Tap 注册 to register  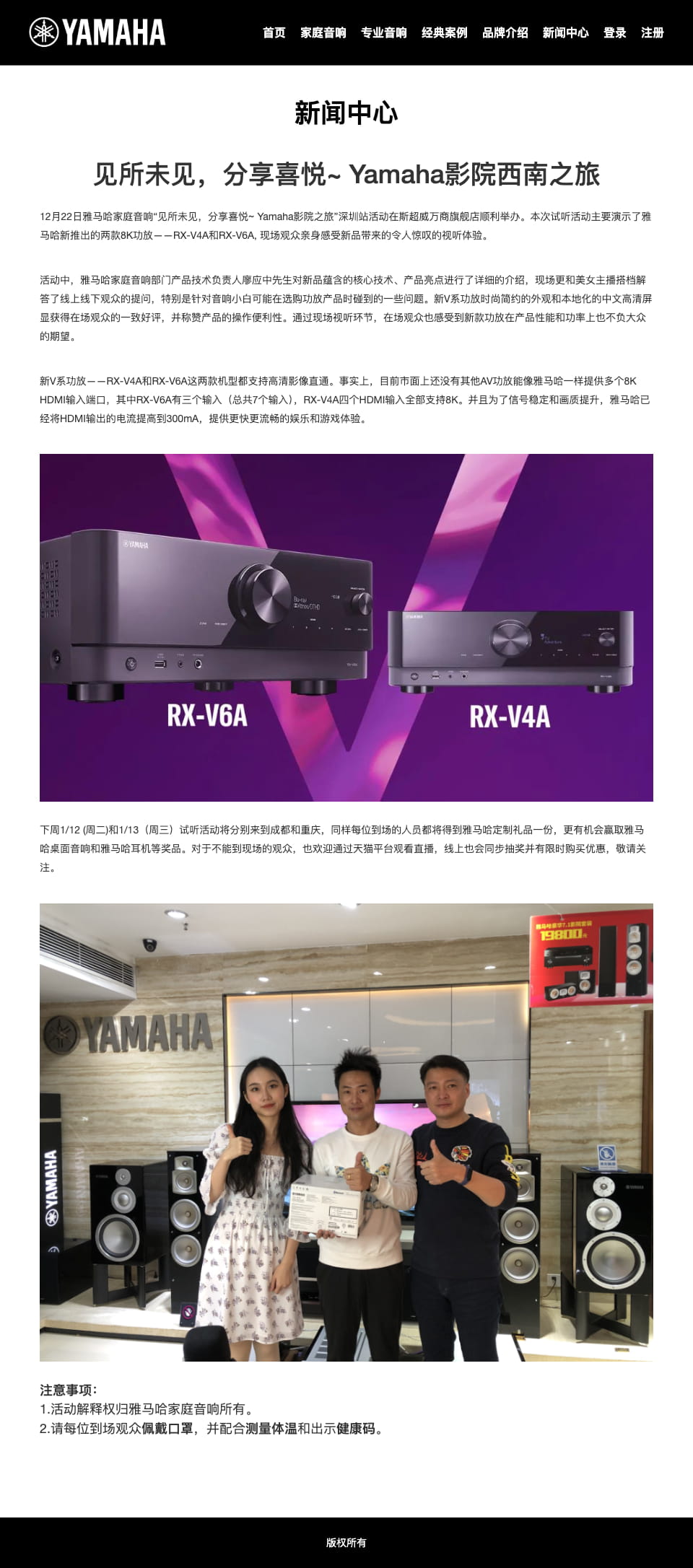coord(652,32)
